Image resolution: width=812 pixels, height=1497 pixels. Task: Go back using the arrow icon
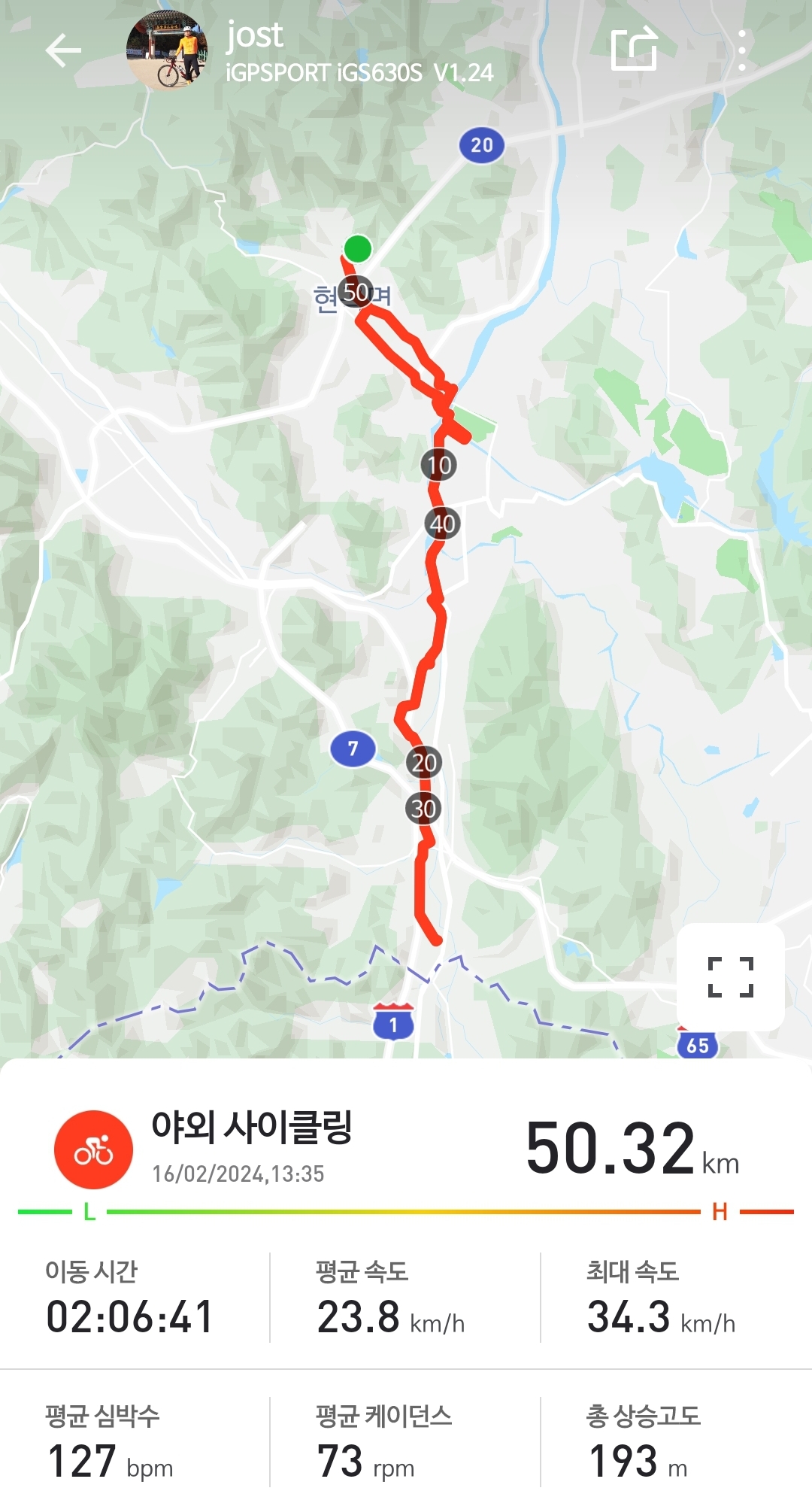tap(63, 51)
